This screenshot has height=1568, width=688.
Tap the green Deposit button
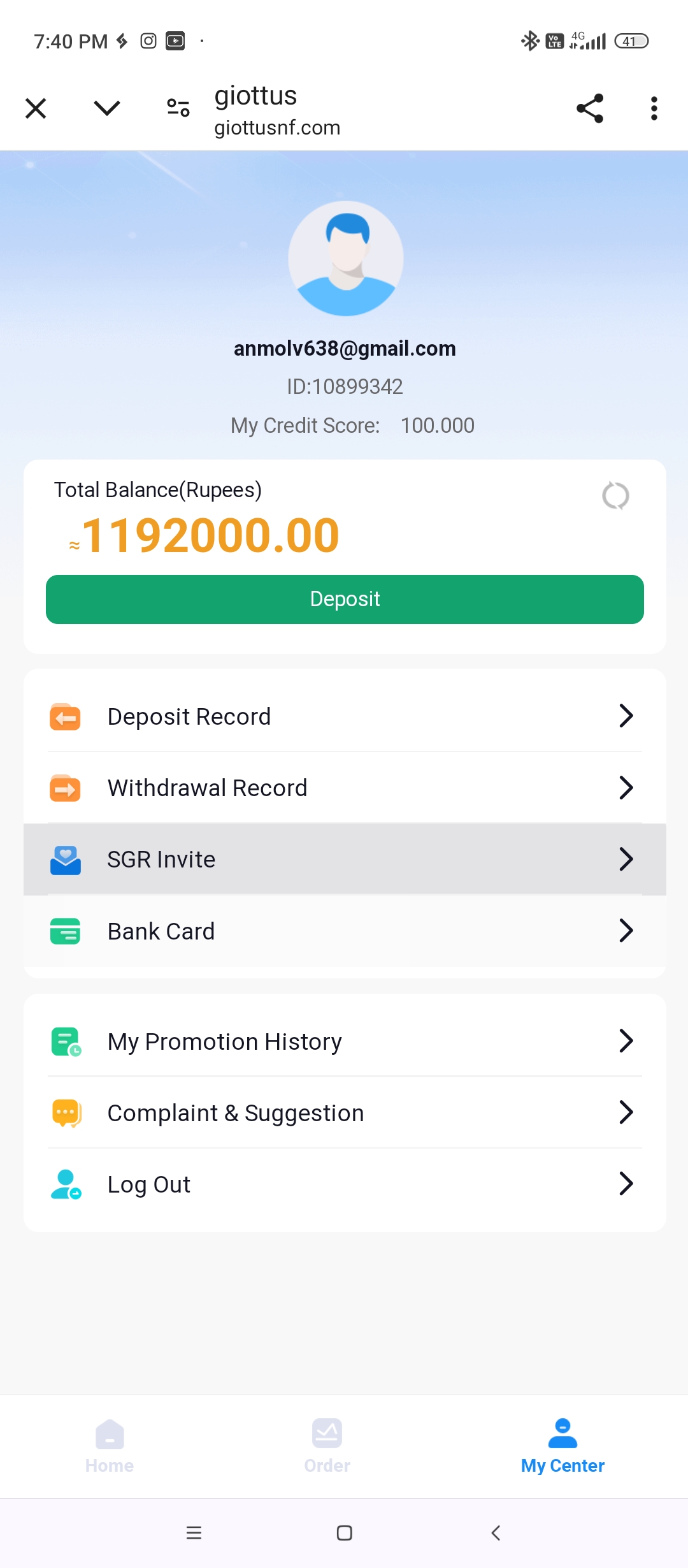(345, 599)
